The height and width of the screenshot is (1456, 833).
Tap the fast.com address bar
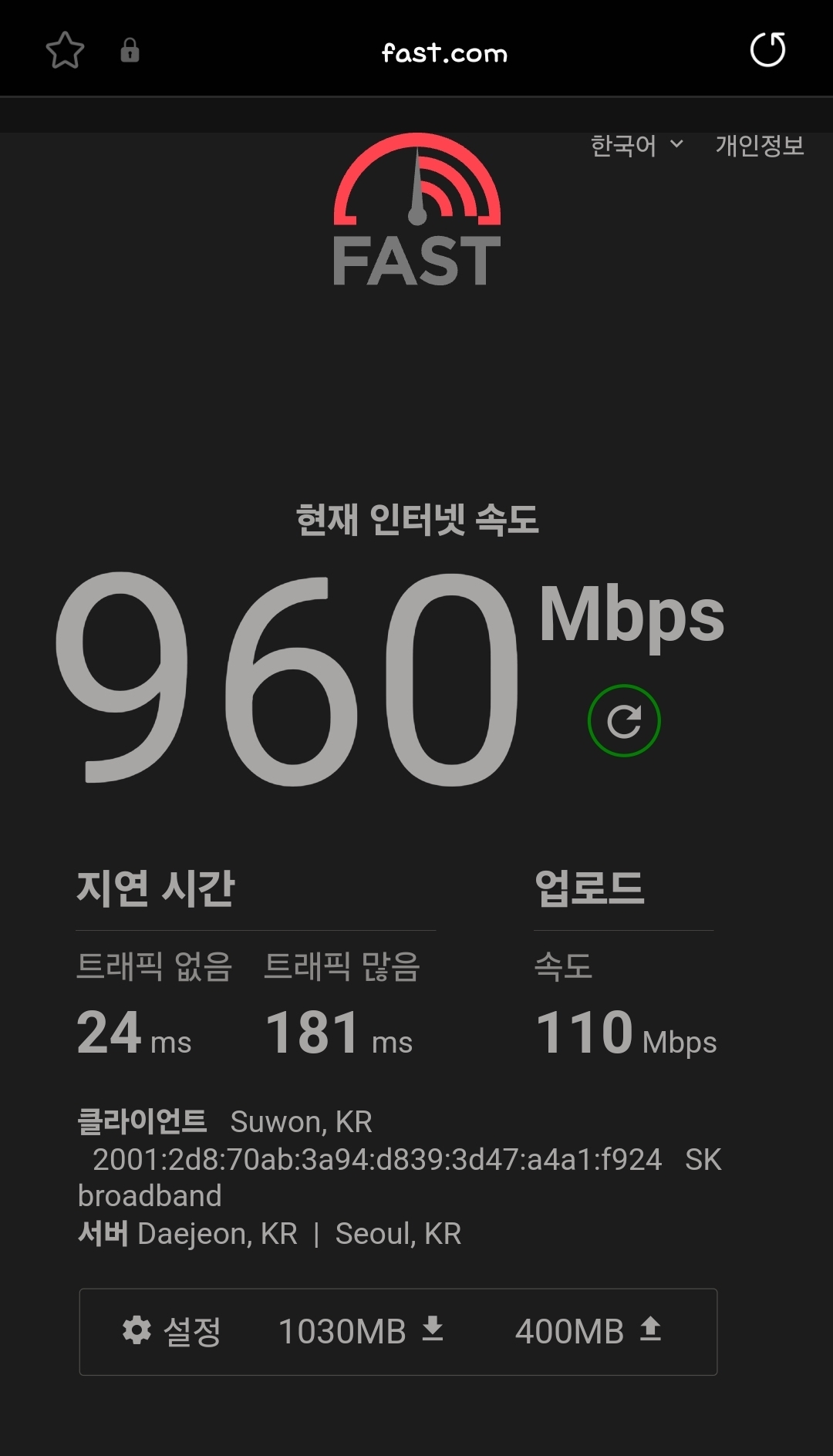444,52
